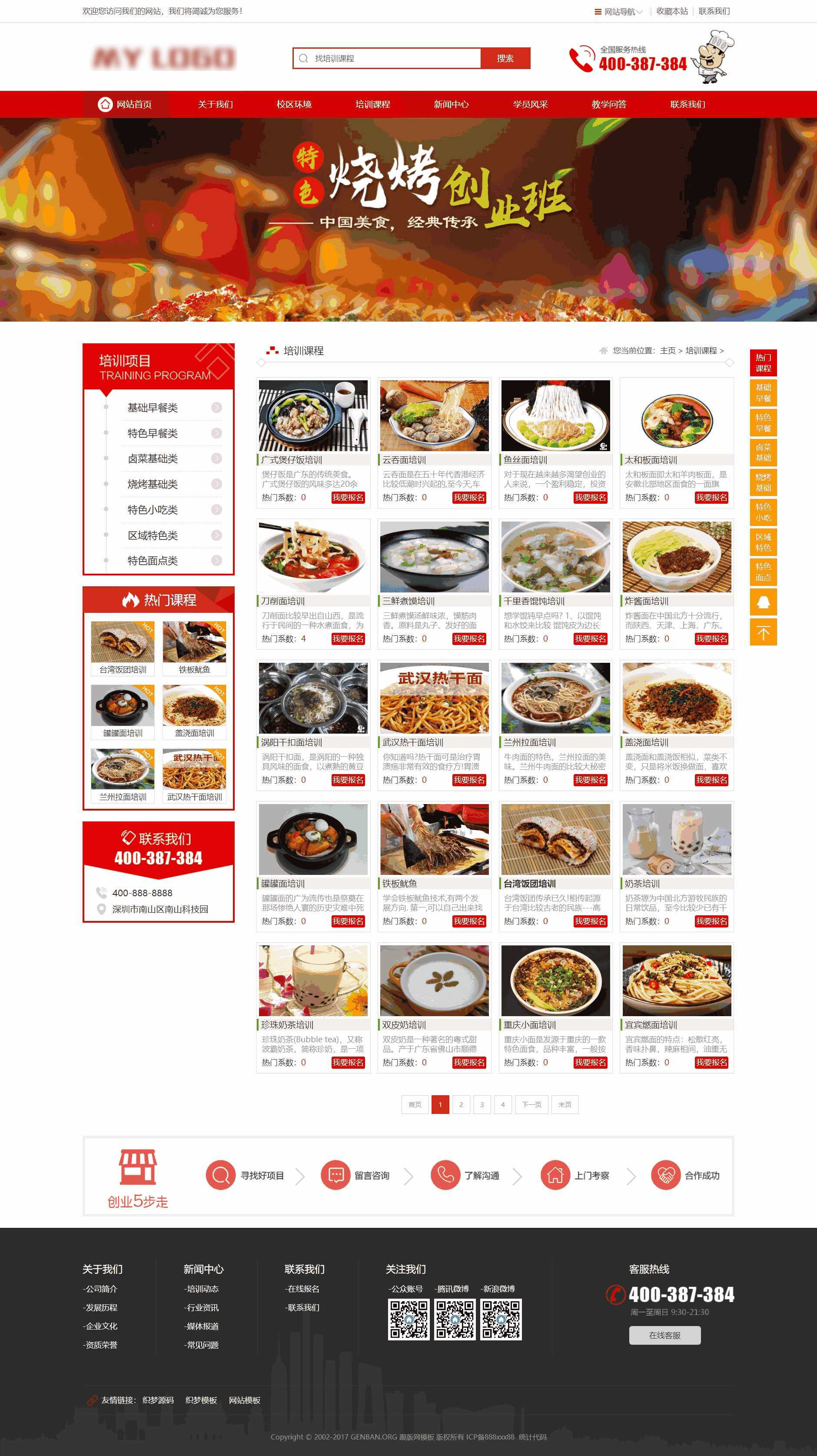Expand the 网站导航 dropdown
The width and height of the screenshot is (817, 1456).
[x=619, y=11]
